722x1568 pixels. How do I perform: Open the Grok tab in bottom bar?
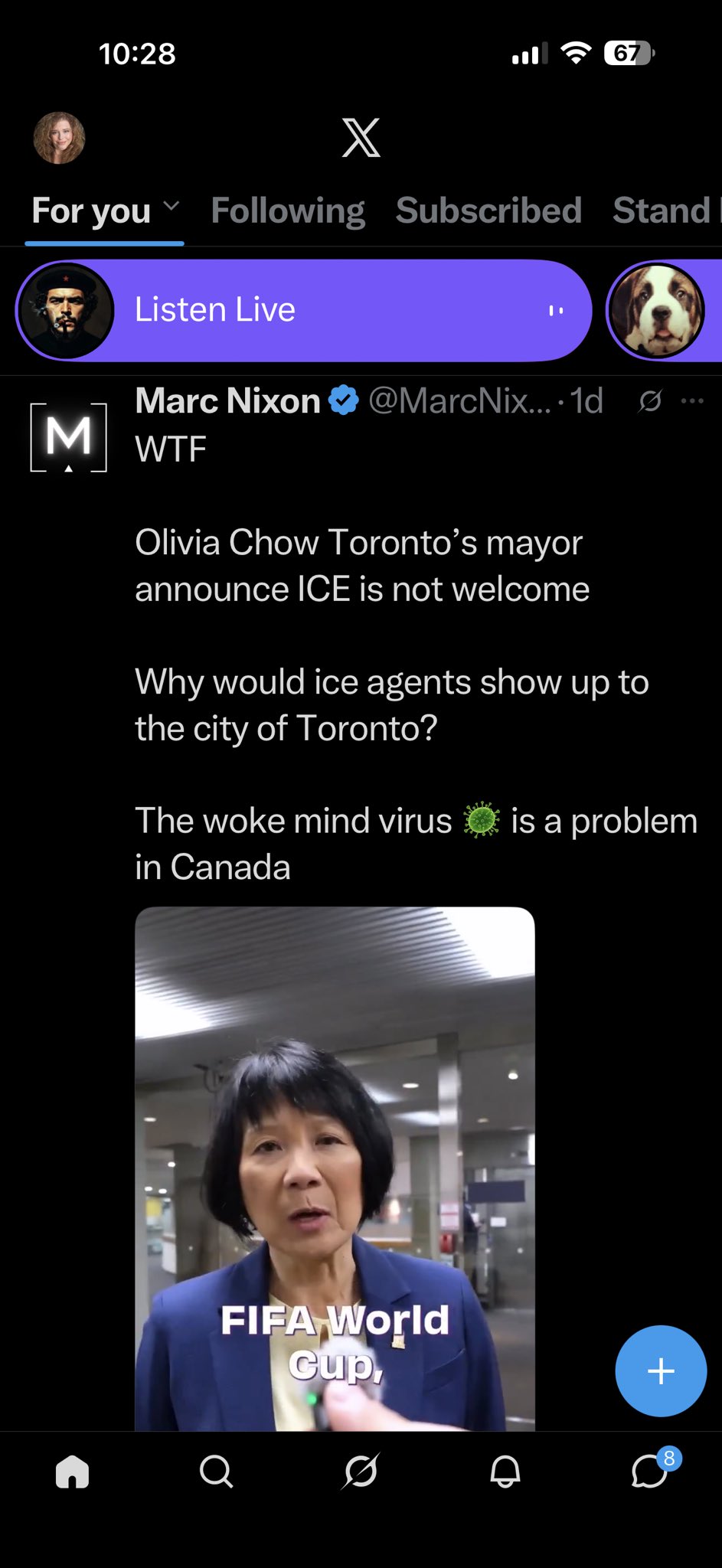pyautogui.click(x=361, y=1471)
